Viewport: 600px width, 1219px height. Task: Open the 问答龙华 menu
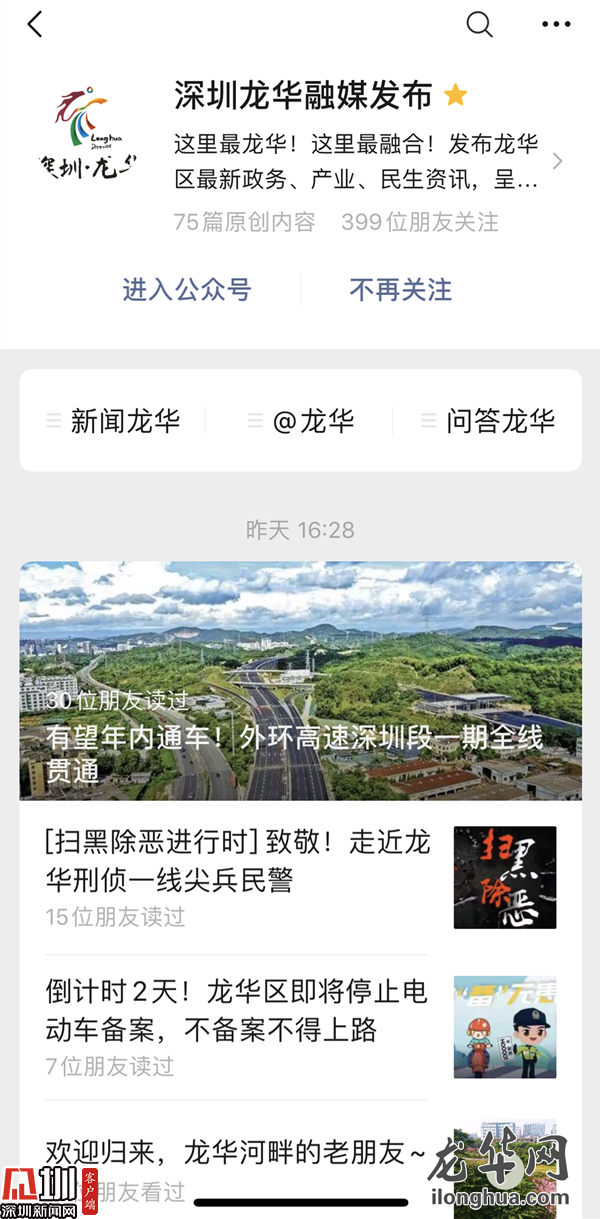point(488,421)
